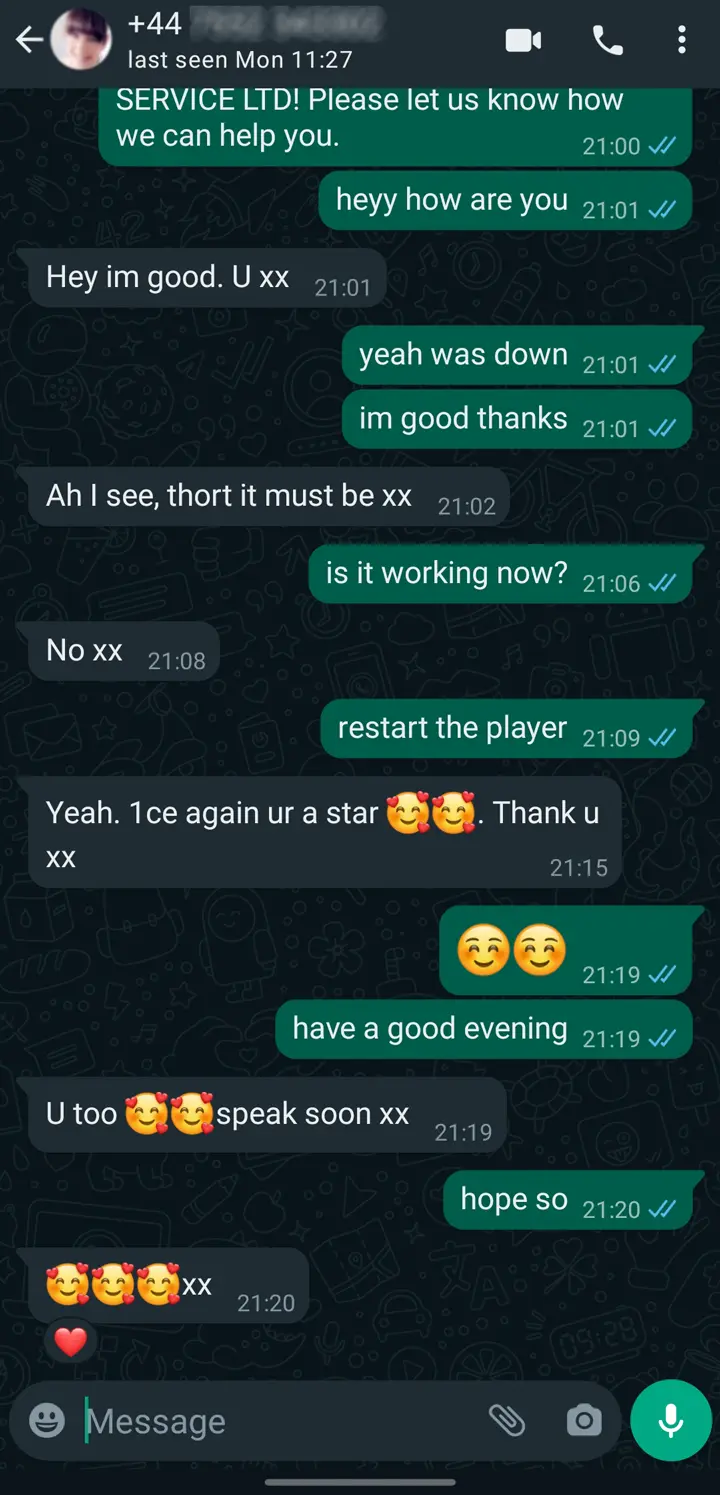Start a video call
Viewport: 720px width, 1495px height.
coord(523,40)
